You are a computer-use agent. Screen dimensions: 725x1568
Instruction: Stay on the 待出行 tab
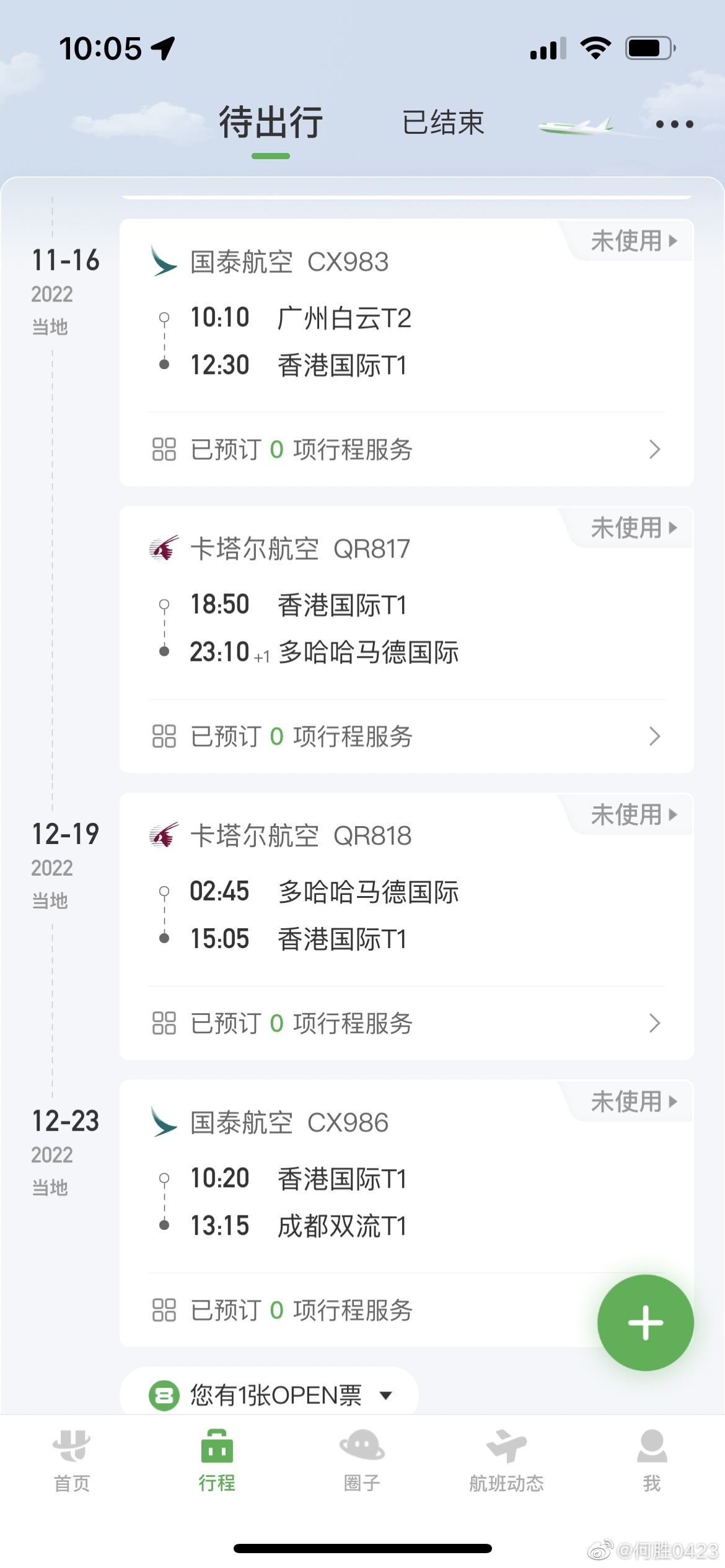click(x=271, y=123)
